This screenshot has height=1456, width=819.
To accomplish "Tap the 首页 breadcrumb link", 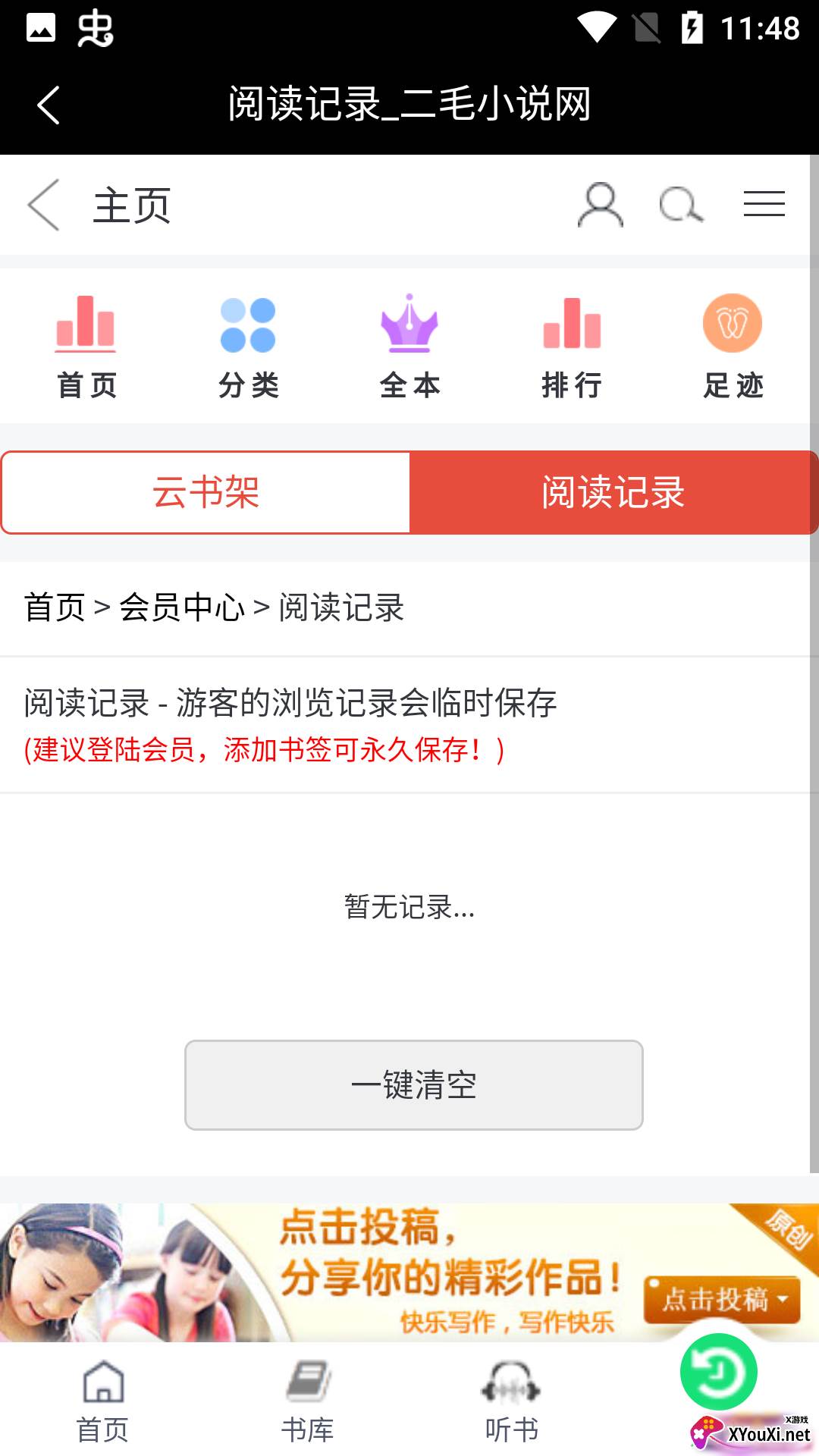I will [x=55, y=607].
